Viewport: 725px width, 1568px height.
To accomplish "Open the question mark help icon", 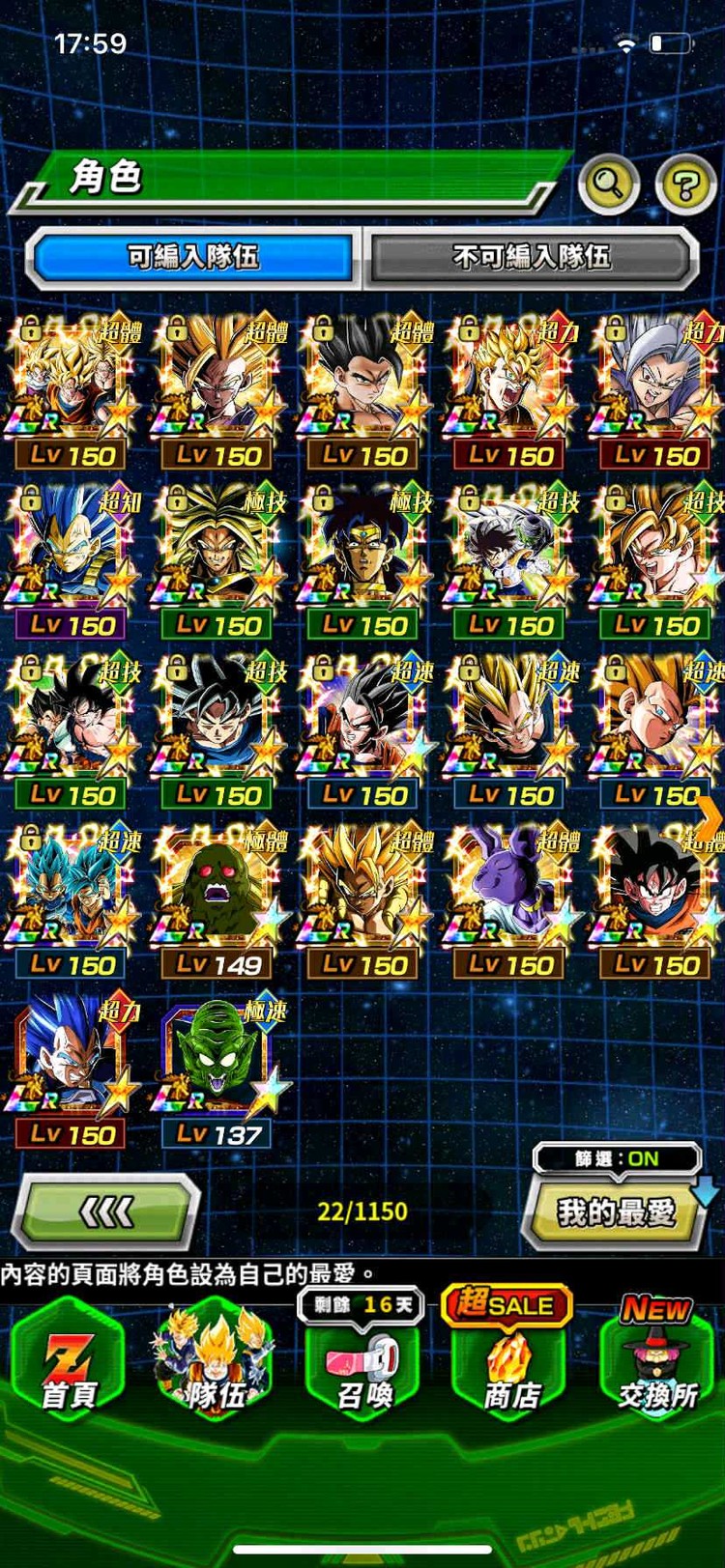I will 685,183.
